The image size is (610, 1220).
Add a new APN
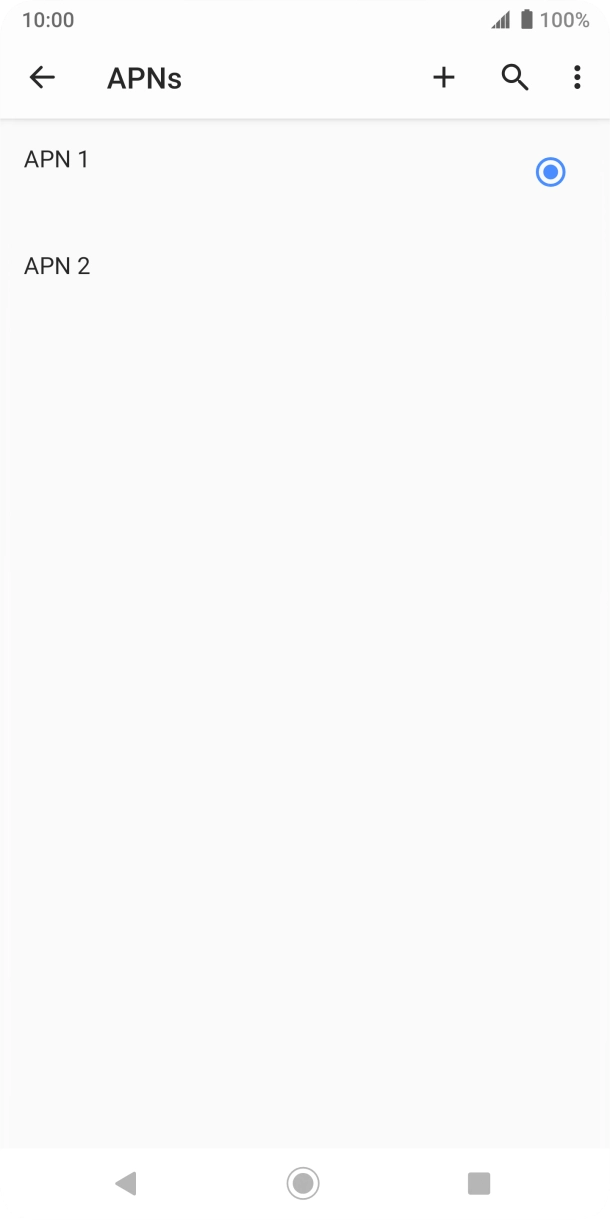click(x=444, y=78)
